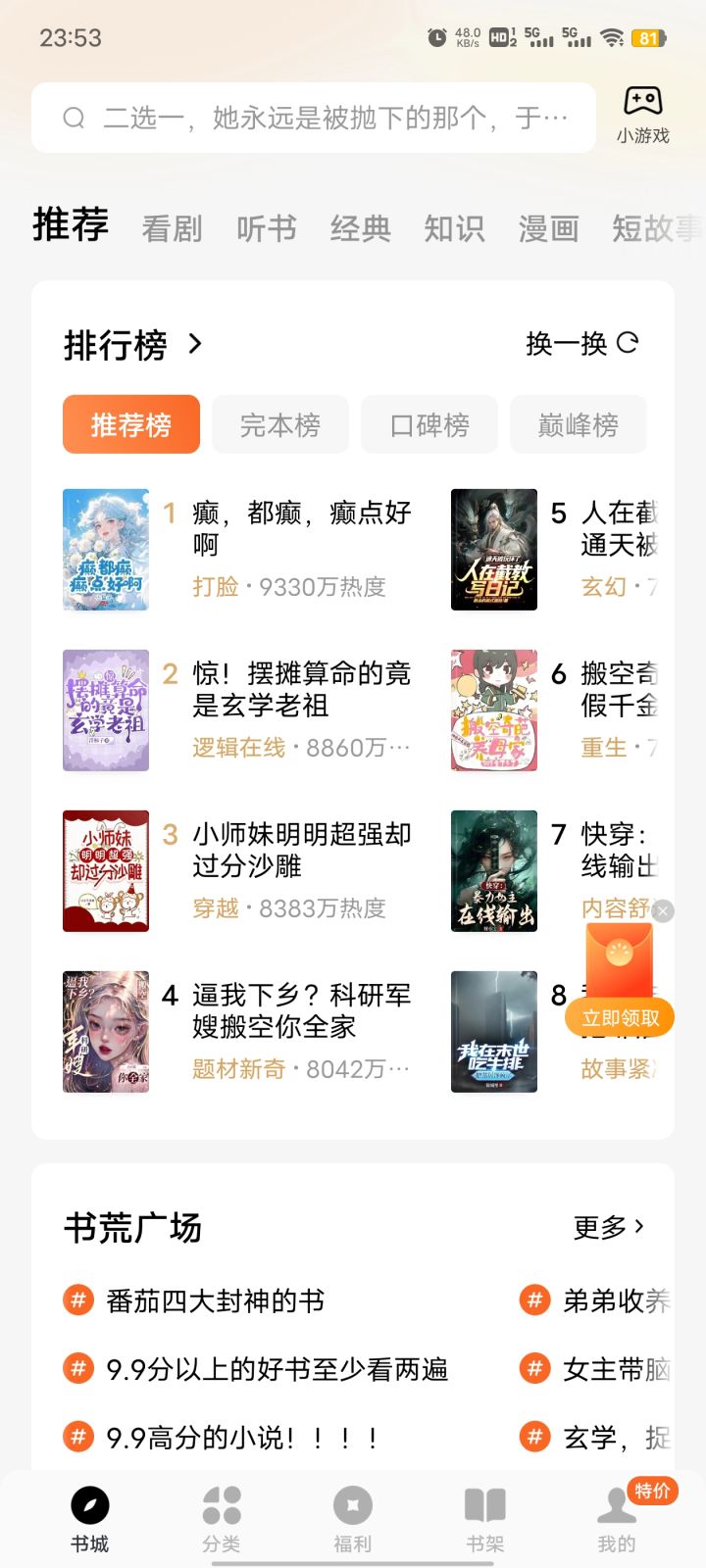The height and width of the screenshot is (1568, 706).
Task: Select the 漫画 tab
Action: pyautogui.click(x=549, y=228)
